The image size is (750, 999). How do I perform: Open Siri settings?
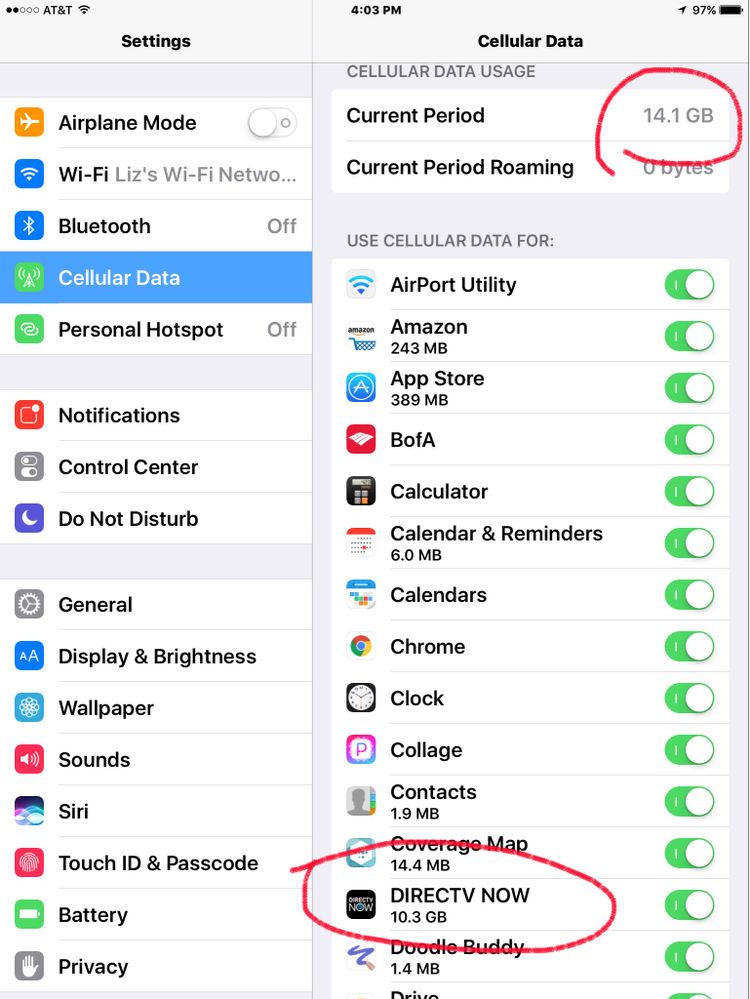(156, 811)
